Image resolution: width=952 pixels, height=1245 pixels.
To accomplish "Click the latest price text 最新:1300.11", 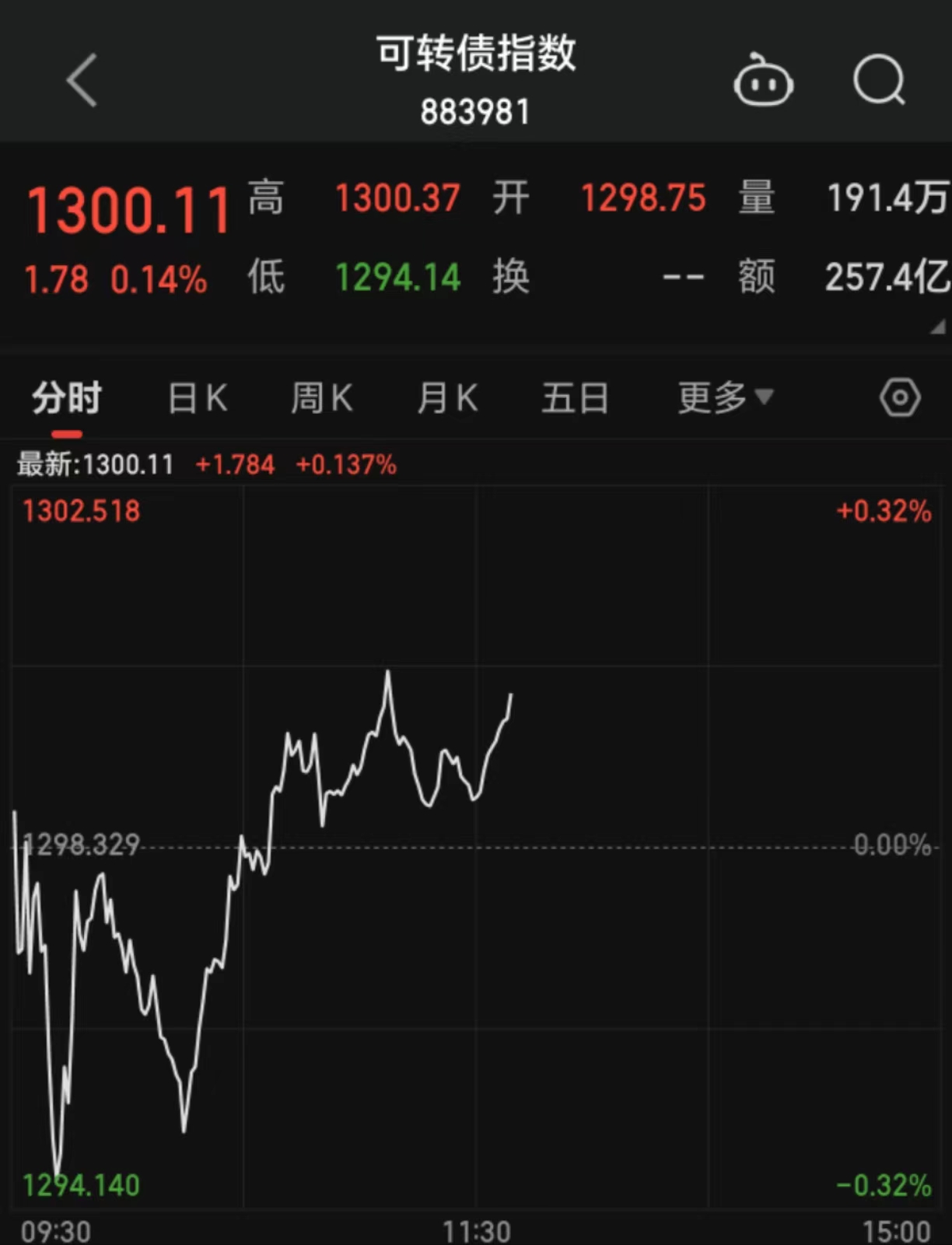I will tap(95, 463).
